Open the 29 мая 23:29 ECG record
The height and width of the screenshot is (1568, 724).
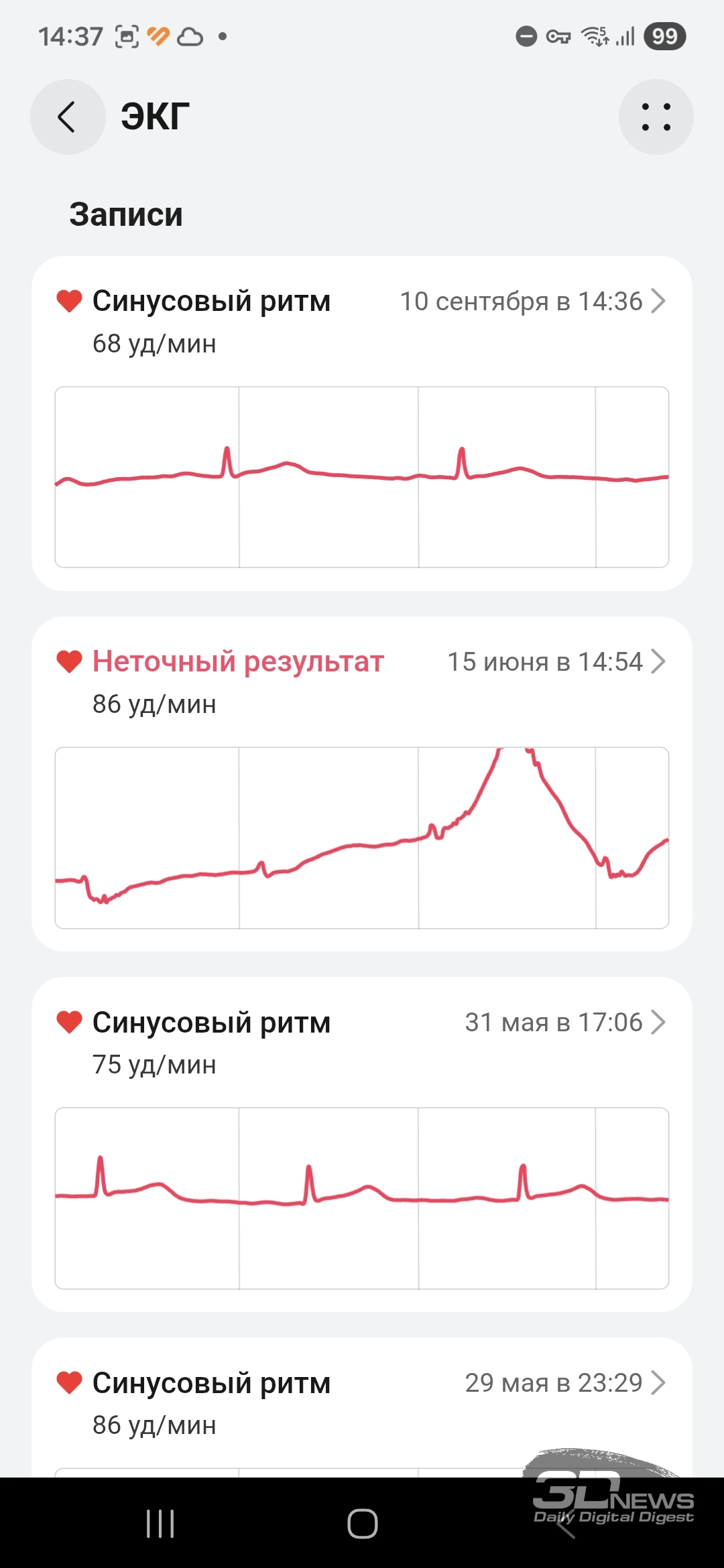click(362, 1407)
